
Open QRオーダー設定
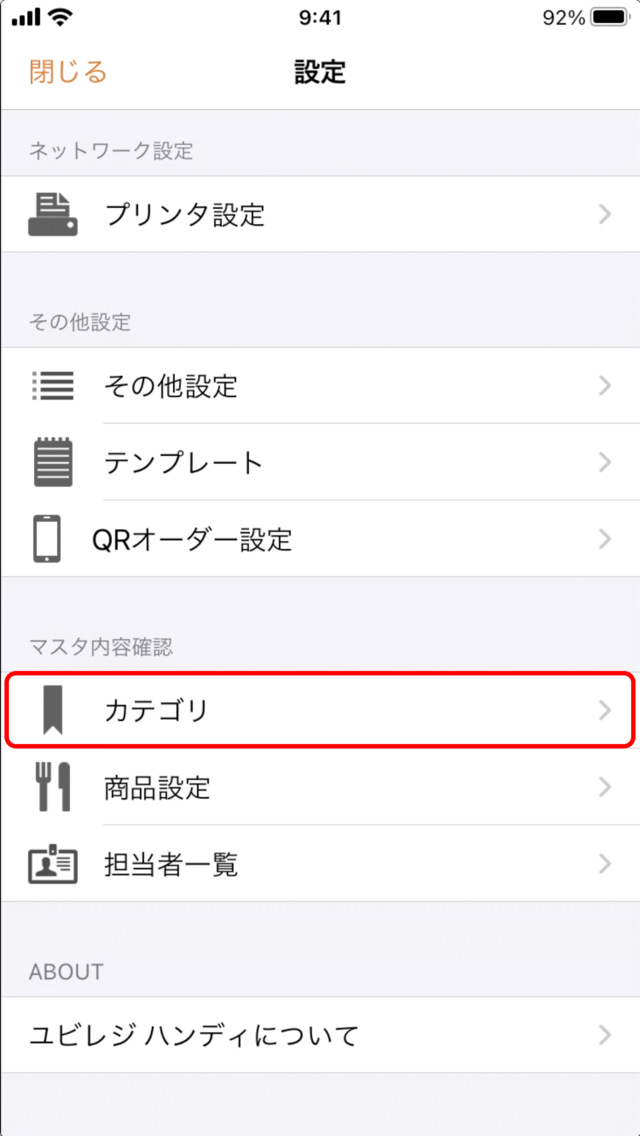320,539
